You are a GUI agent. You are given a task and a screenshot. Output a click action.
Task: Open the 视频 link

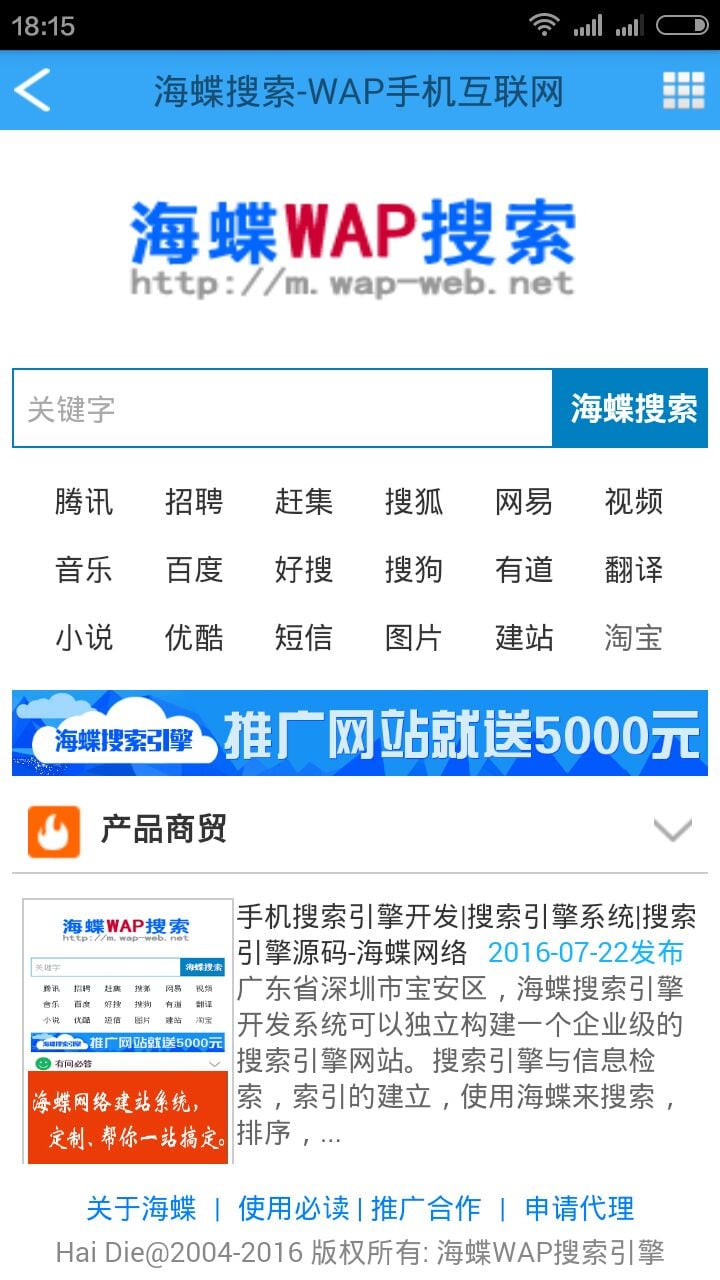coord(633,502)
